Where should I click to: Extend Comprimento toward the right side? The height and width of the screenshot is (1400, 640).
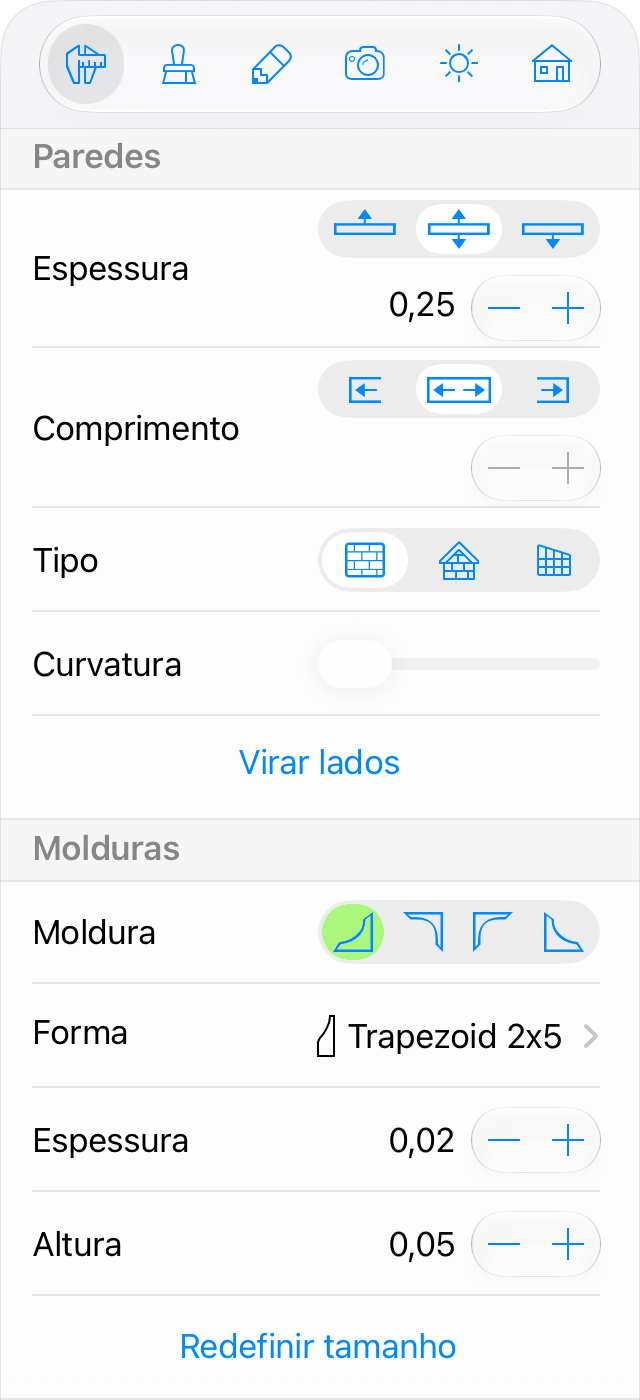[x=553, y=389]
